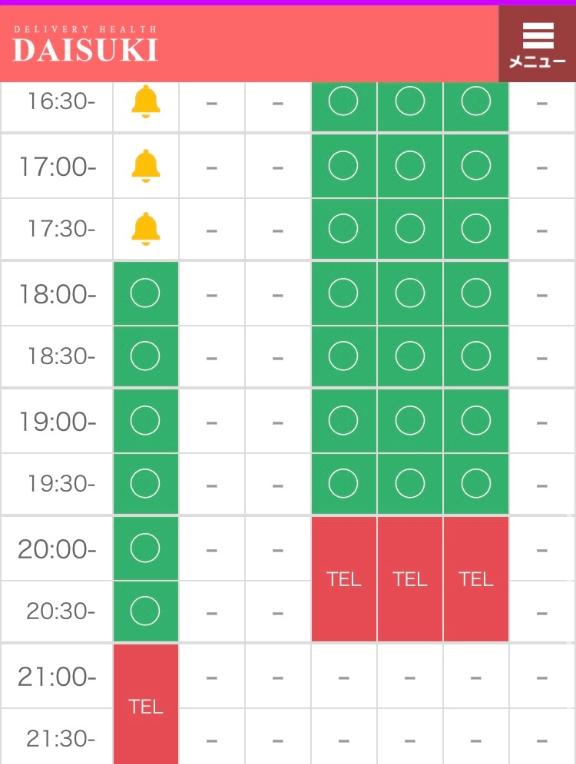Choose the last green circle at 16:30
This screenshot has width=576, height=764.
coord(476,101)
